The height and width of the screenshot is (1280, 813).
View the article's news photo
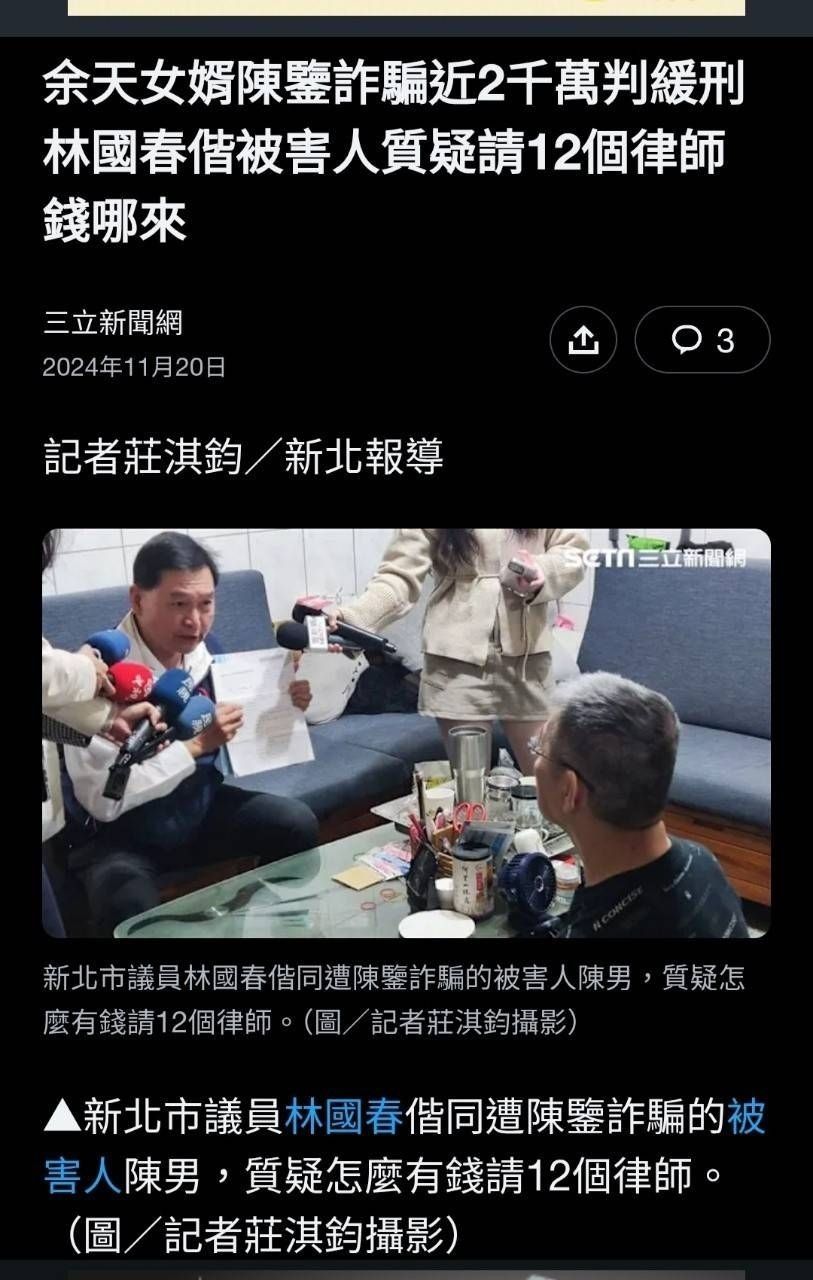pyautogui.click(x=406, y=732)
